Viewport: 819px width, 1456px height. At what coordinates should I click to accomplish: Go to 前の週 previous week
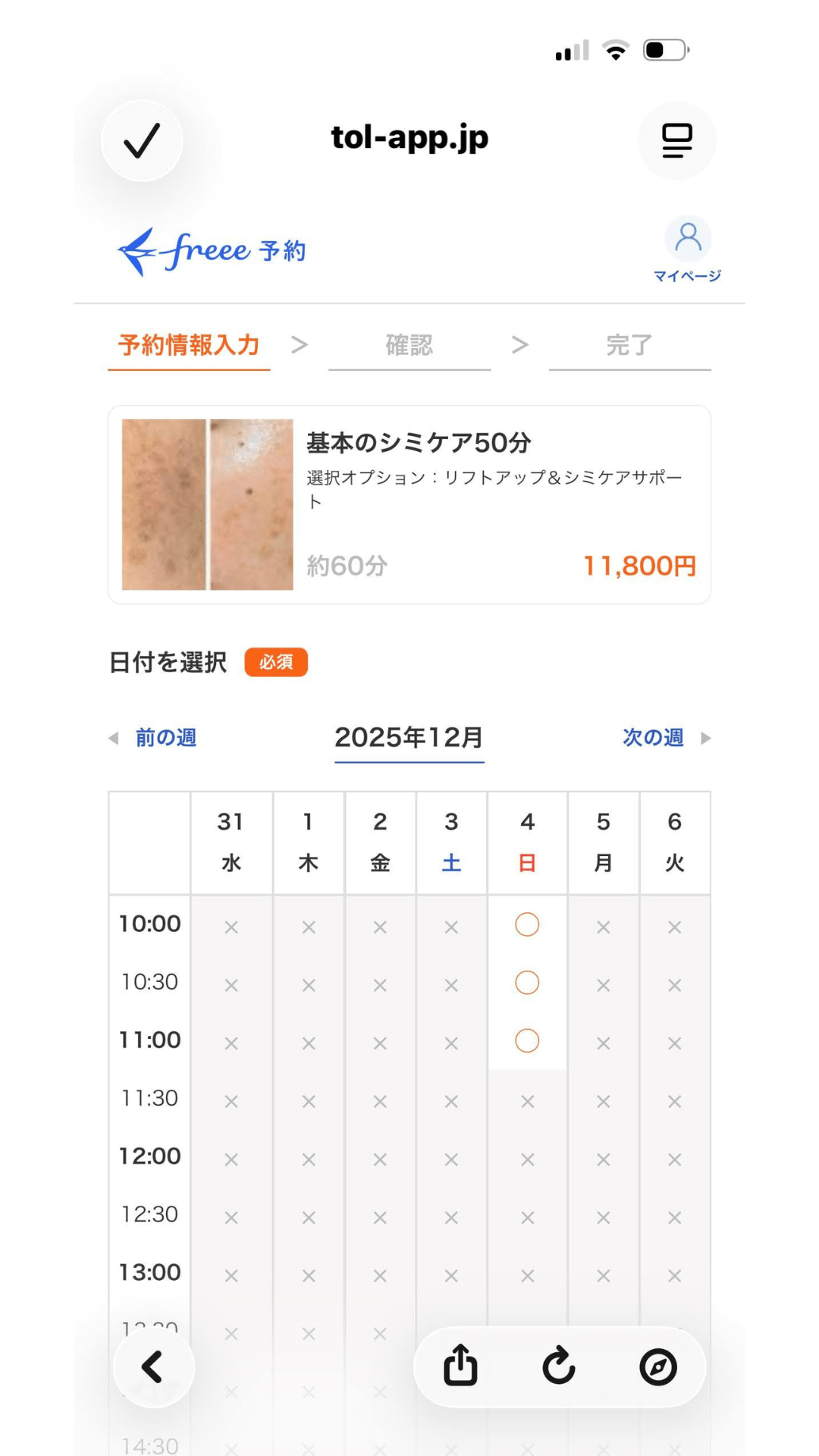point(154,737)
